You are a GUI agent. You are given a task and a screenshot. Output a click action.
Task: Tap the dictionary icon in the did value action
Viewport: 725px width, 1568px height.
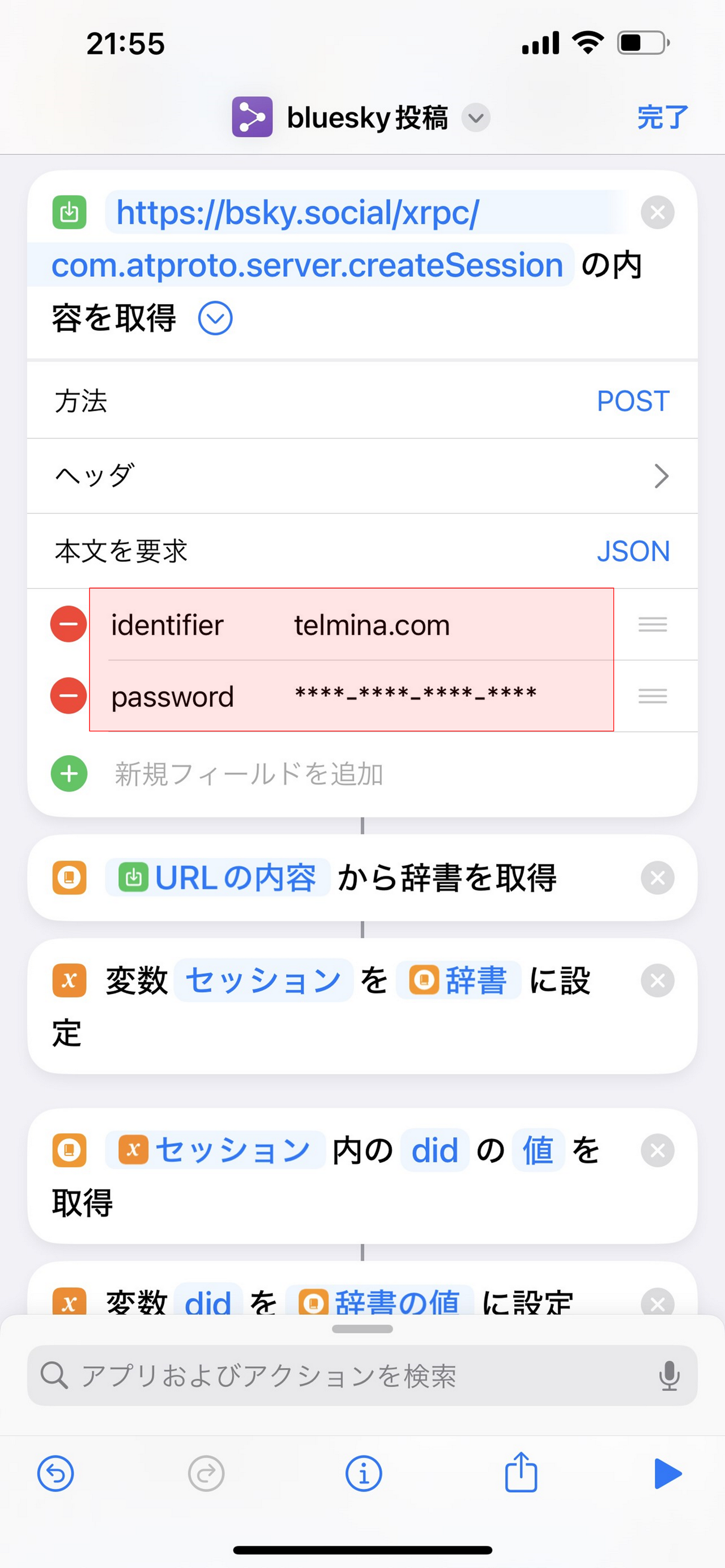[x=69, y=1151]
